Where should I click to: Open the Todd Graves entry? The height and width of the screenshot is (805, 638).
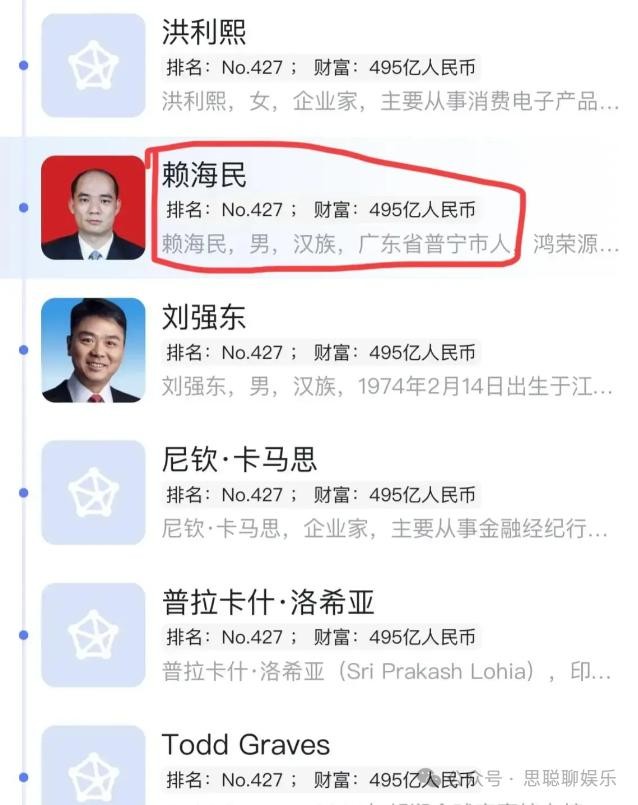(x=246, y=744)
